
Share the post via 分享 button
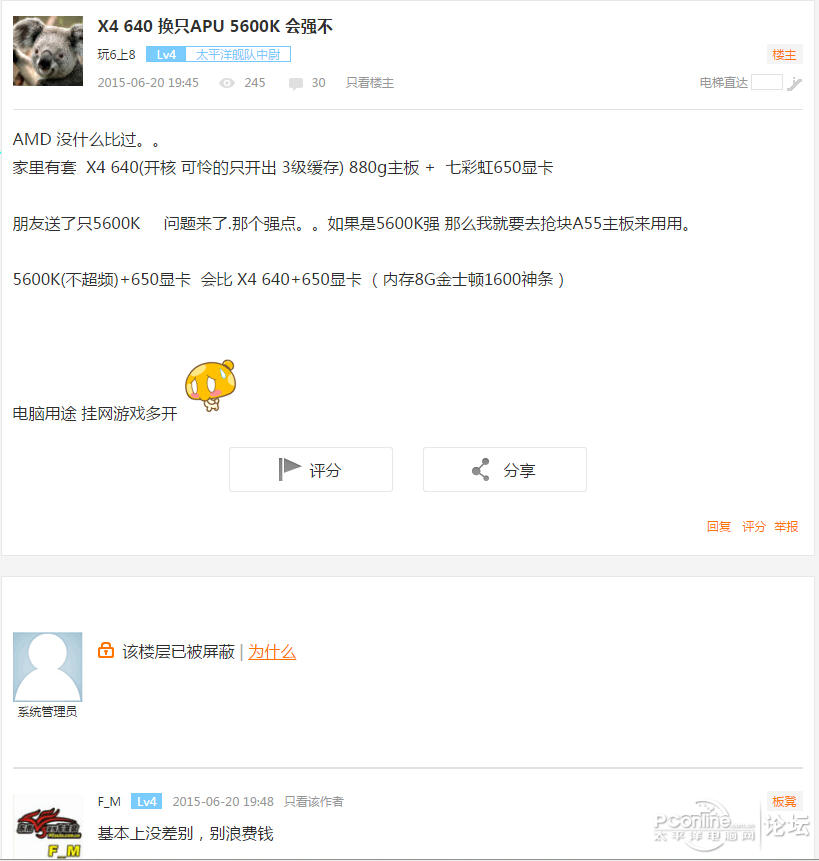point(505,470)
